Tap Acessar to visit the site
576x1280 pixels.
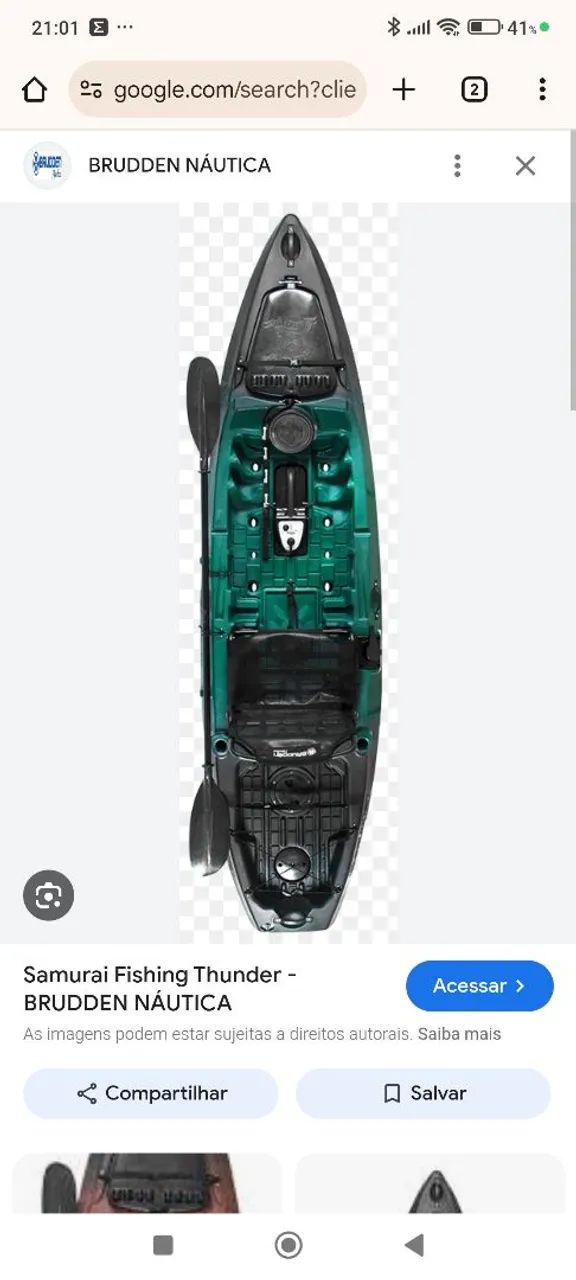(x=480, y=986)
